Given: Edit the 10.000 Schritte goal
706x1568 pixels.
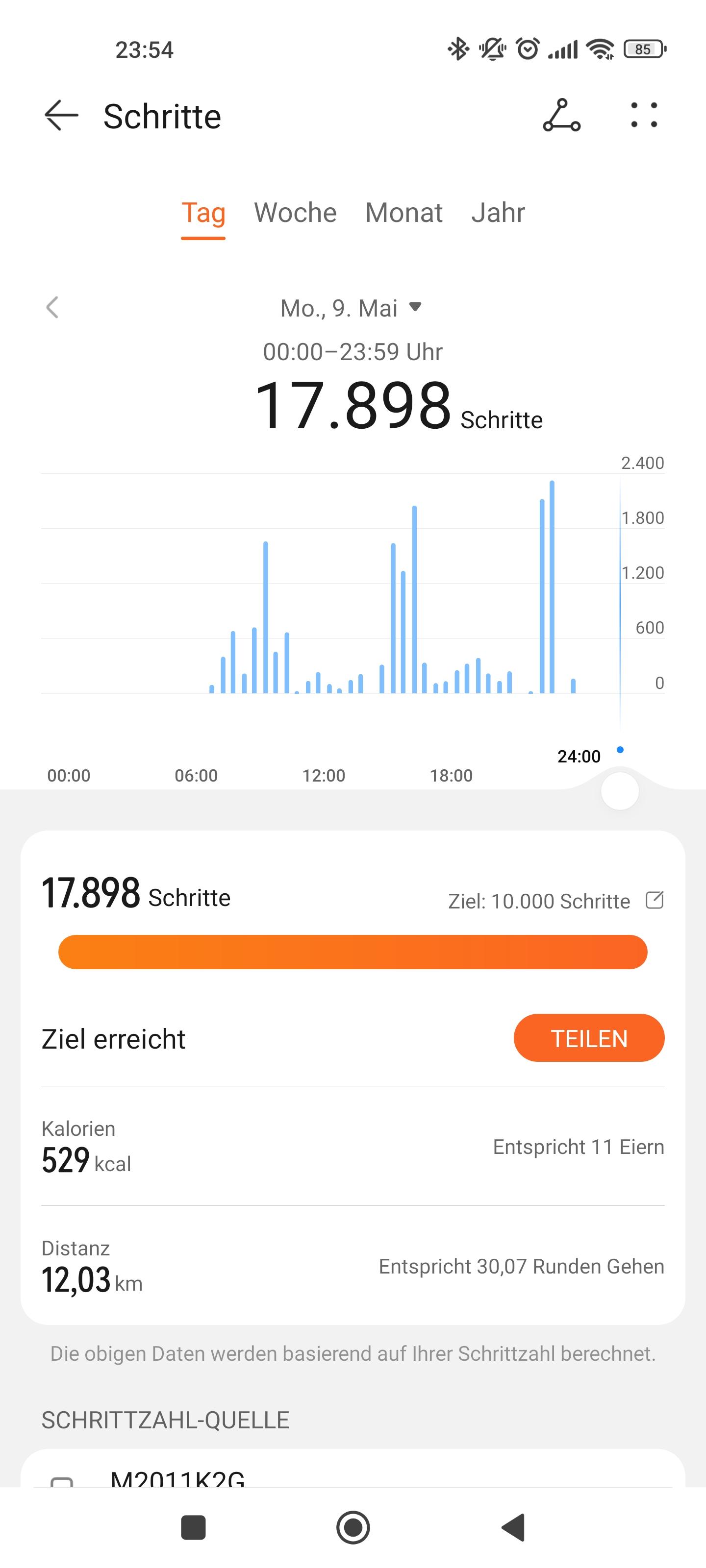Looking at the screenshot, I should 655,900.
